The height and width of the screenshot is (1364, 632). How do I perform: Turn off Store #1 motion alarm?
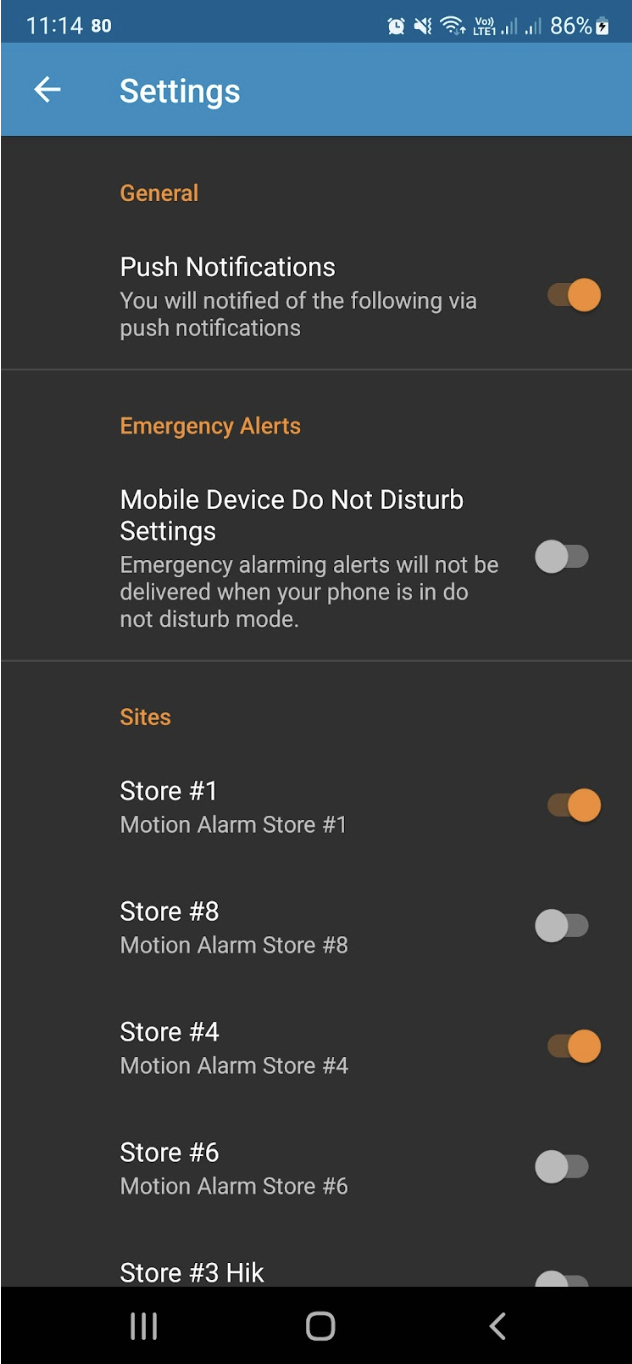(573, 805)
